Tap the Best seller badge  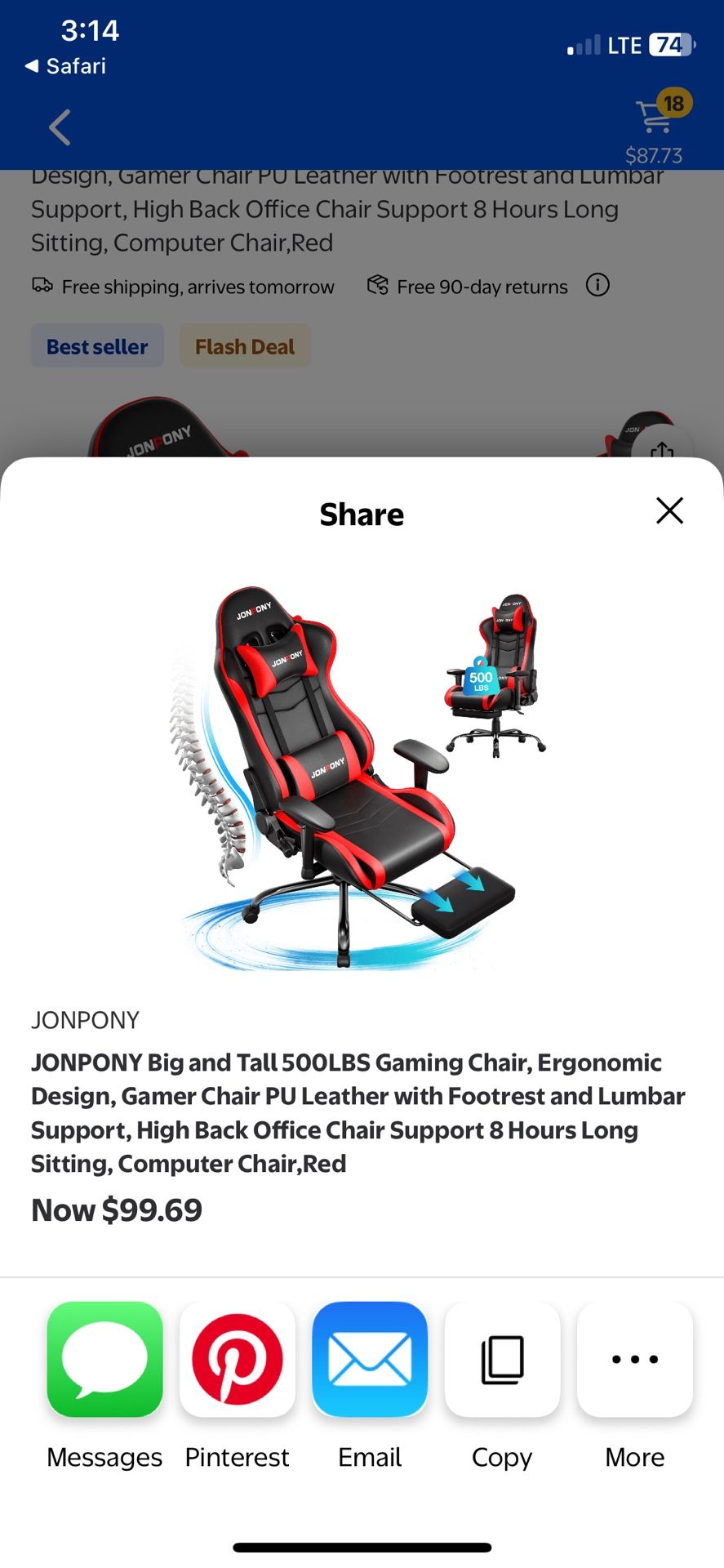click(x=96, y=345)
